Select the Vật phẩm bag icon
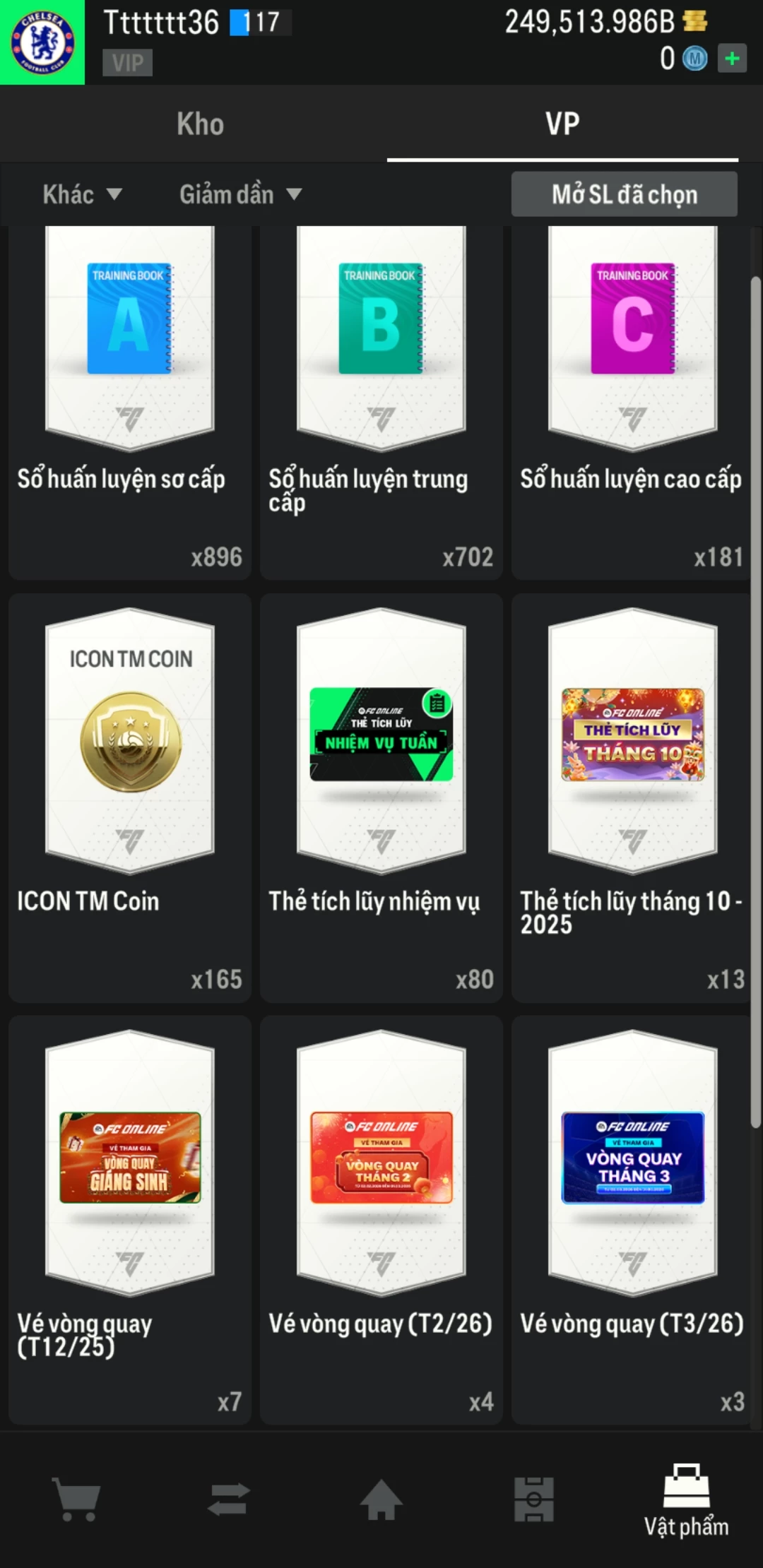Image resolution: width=763 pixels, height=1568 pixels. (687, 1499)
